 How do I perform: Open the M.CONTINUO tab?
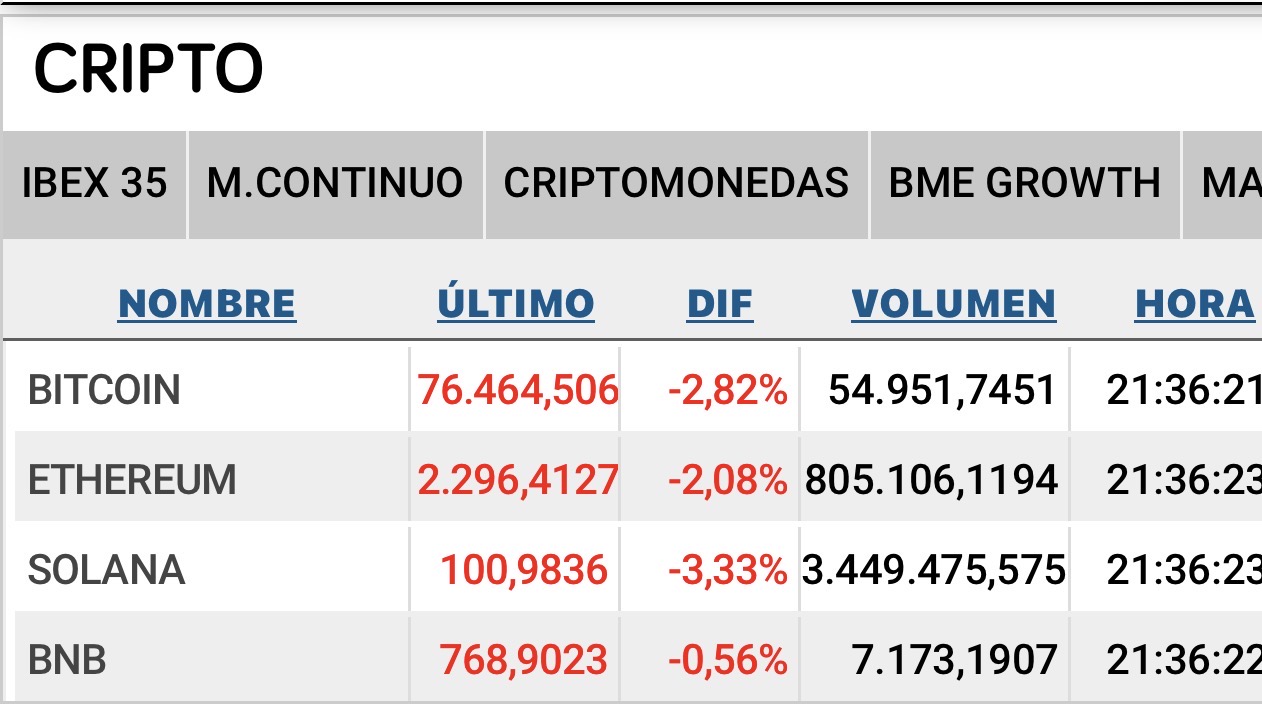(335, 184)
